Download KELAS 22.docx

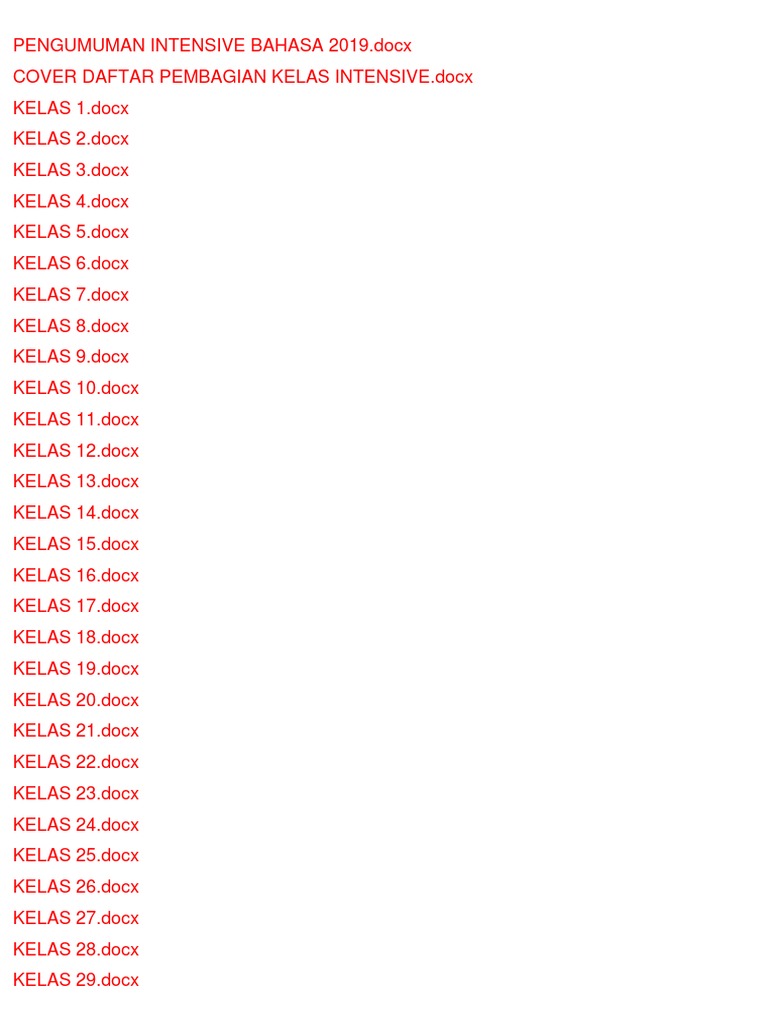[76, 762]
